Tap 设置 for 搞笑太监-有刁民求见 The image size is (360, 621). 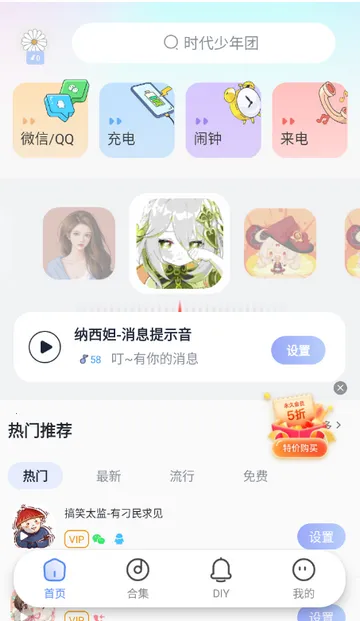point(321,537)
